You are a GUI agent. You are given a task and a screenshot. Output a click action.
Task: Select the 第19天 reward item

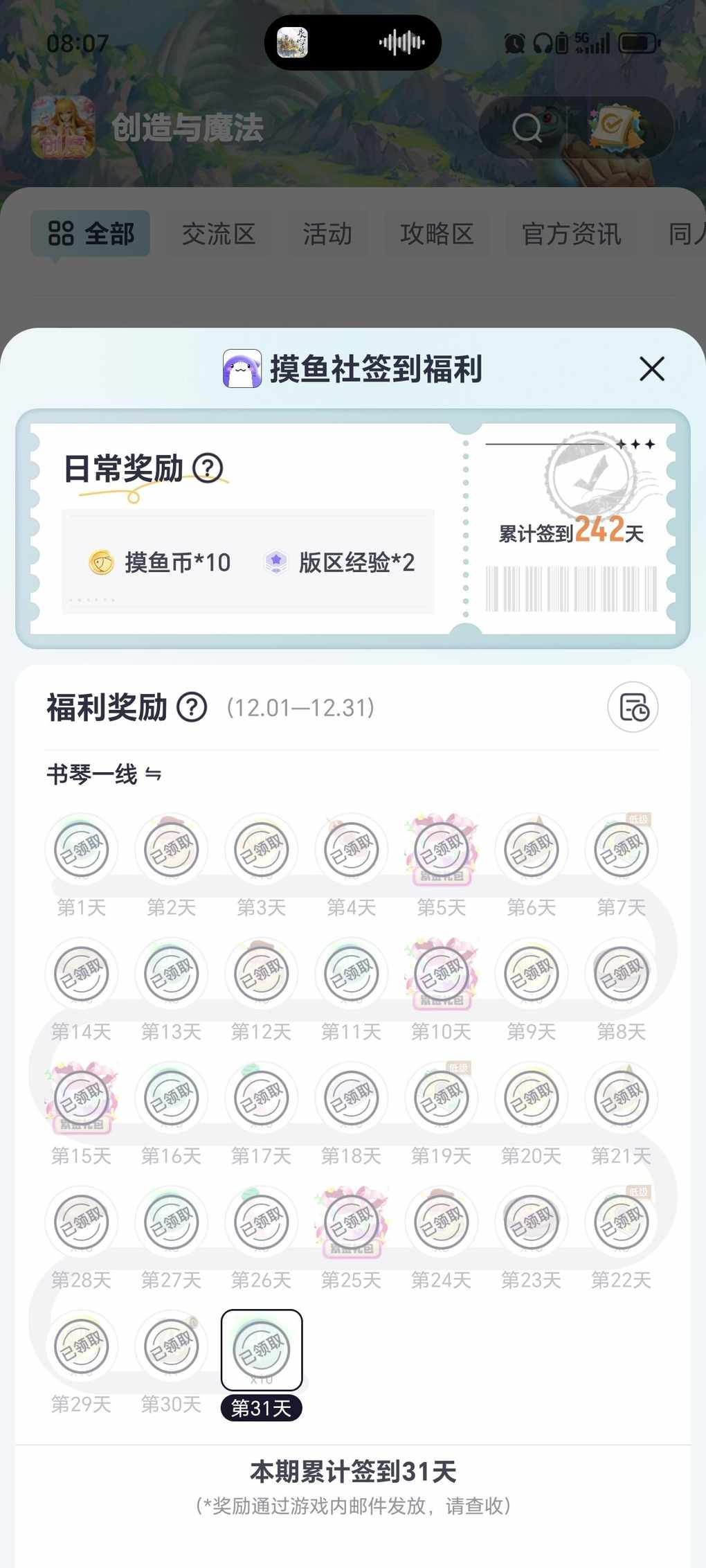point(442,1098)
